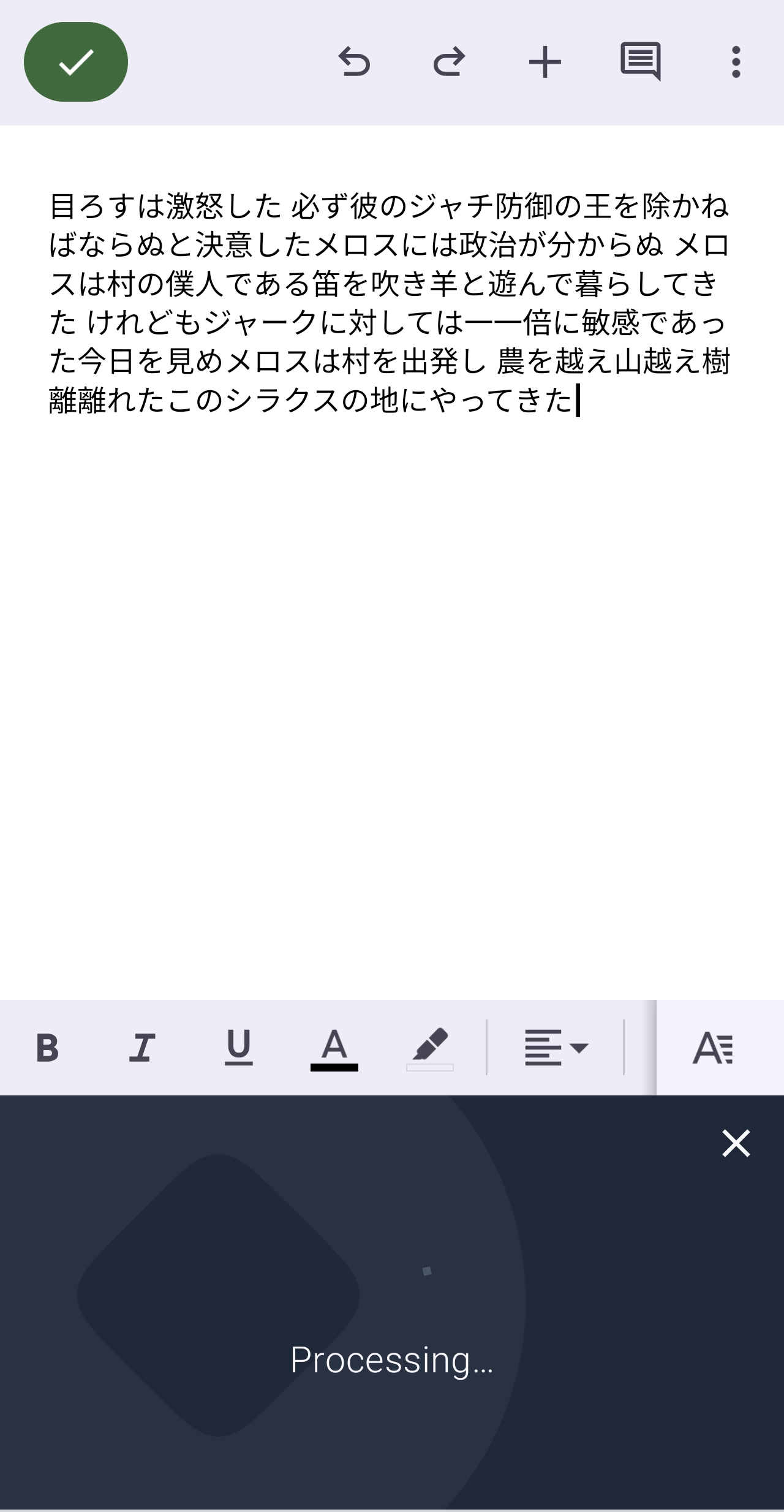Place cursor in the Japanese document text
784x1512 pixels.
390,303
